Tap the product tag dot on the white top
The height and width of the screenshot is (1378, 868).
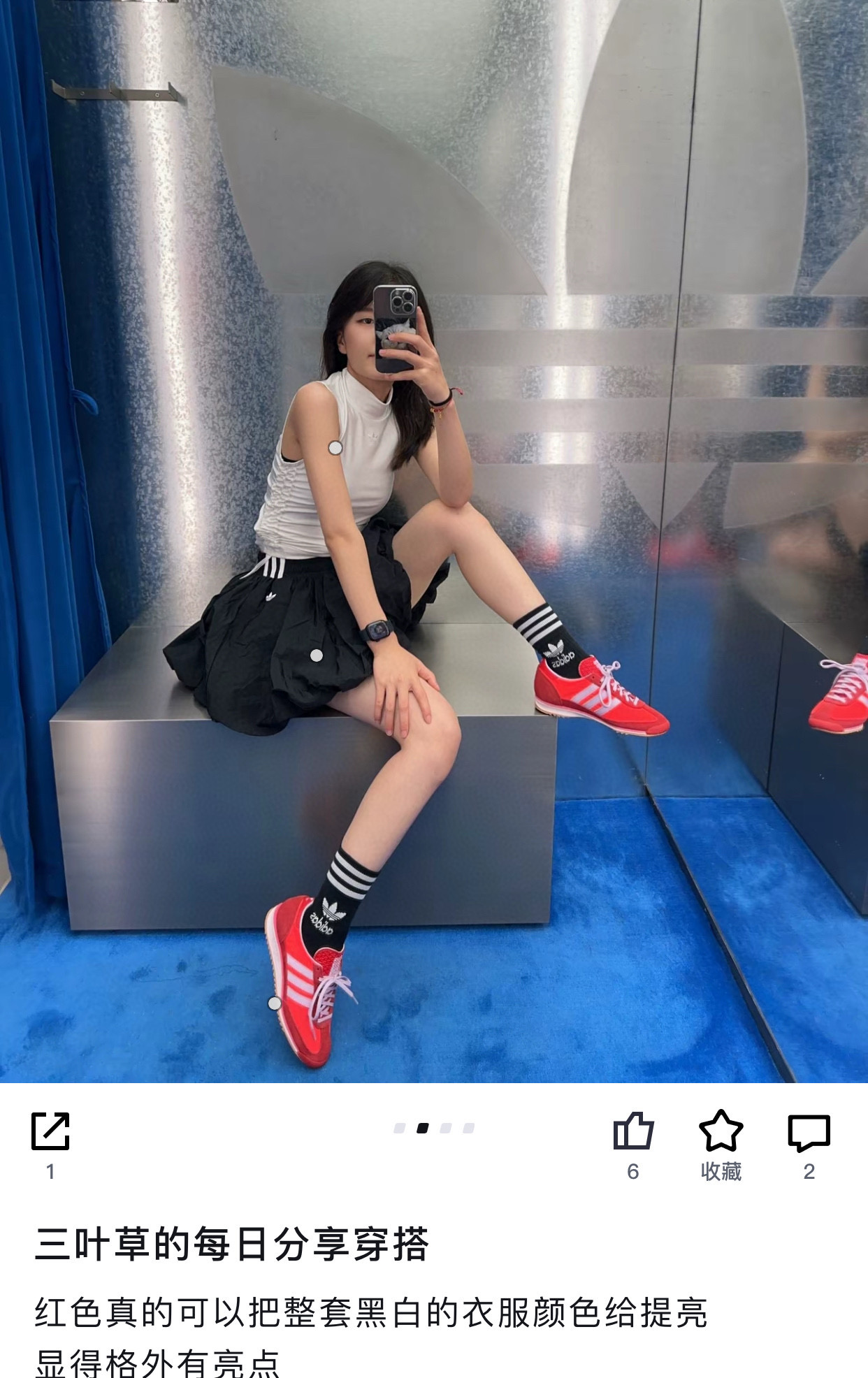[x=335, y=448]
